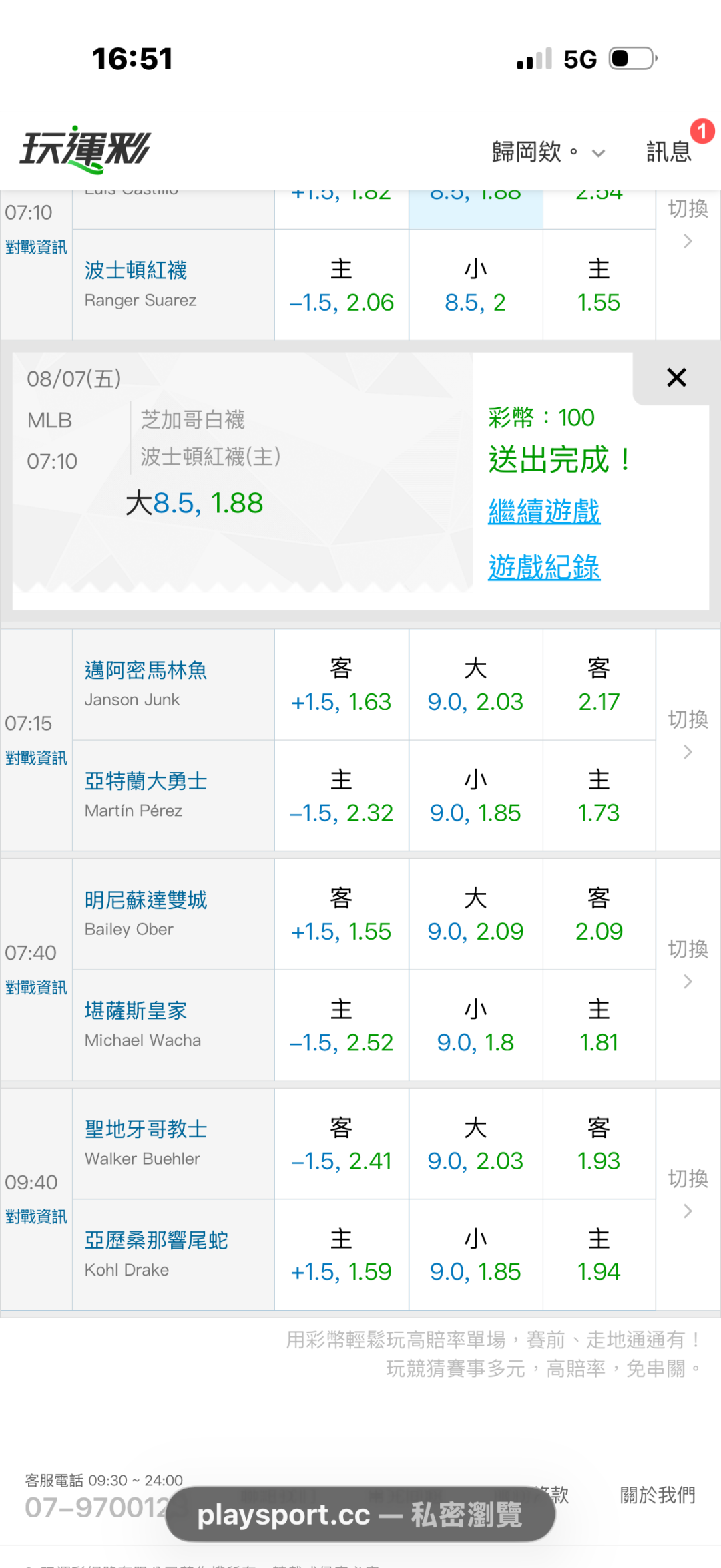721x1568 pixels.
Task: Tap the 繼續遊戲 link
Action: (x=544, y=512)
